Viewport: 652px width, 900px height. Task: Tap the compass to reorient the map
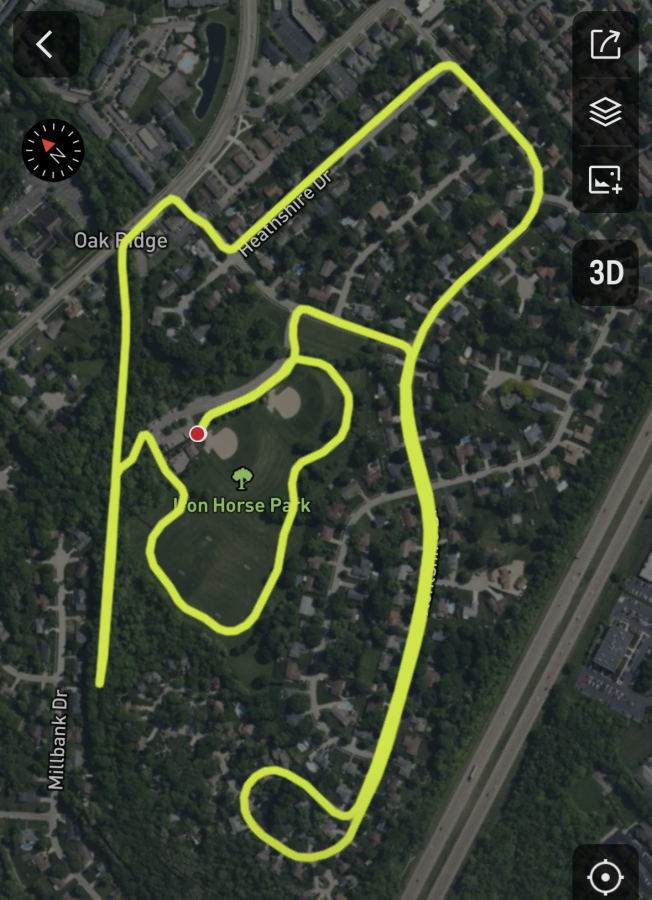[53, 150]
